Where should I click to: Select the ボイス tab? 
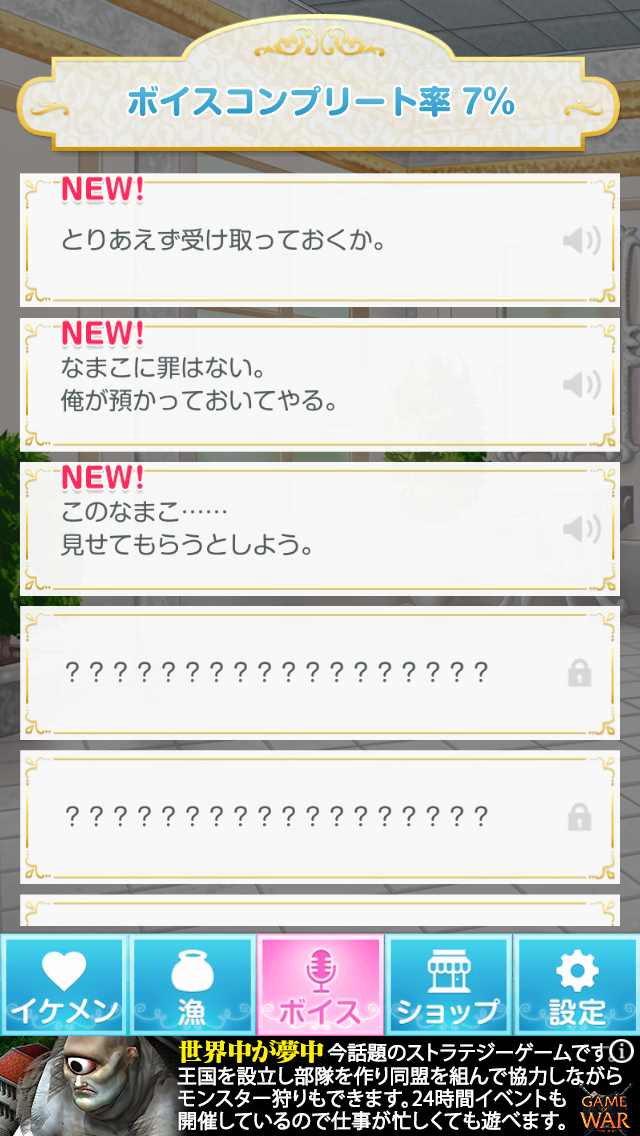(x=320, y=985)
